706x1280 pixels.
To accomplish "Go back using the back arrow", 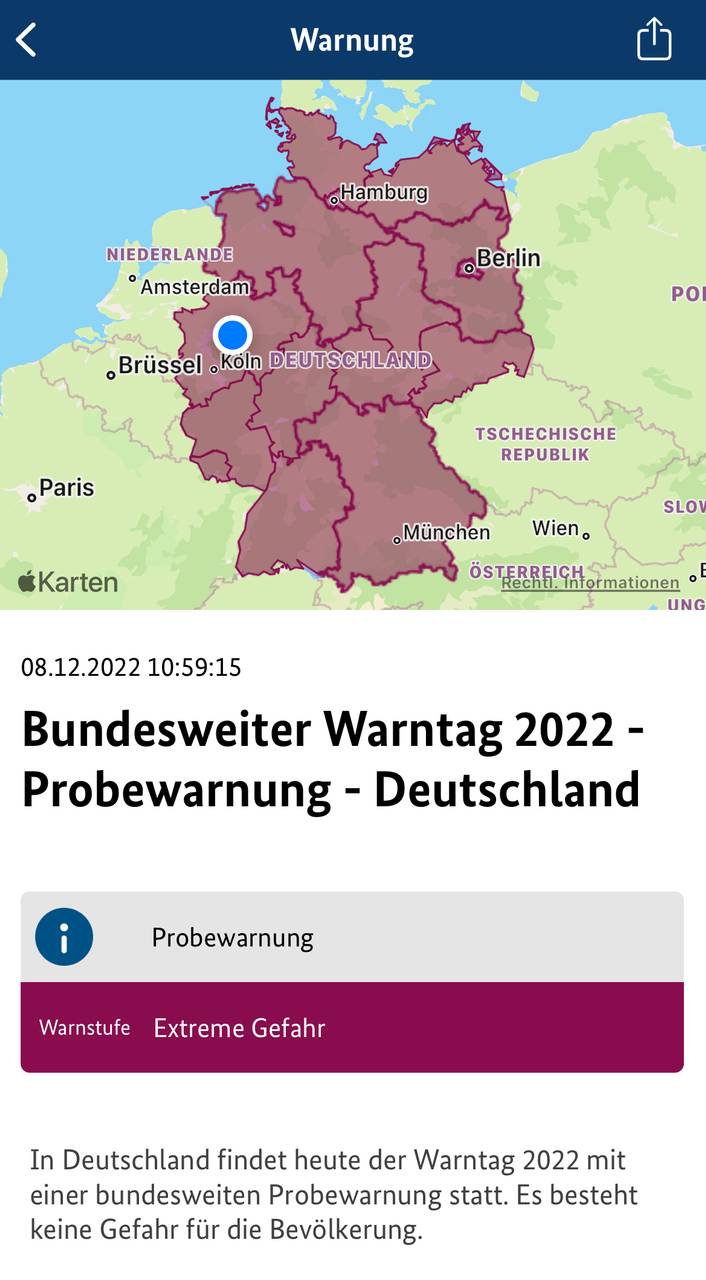I will click(x=27, y=40).
